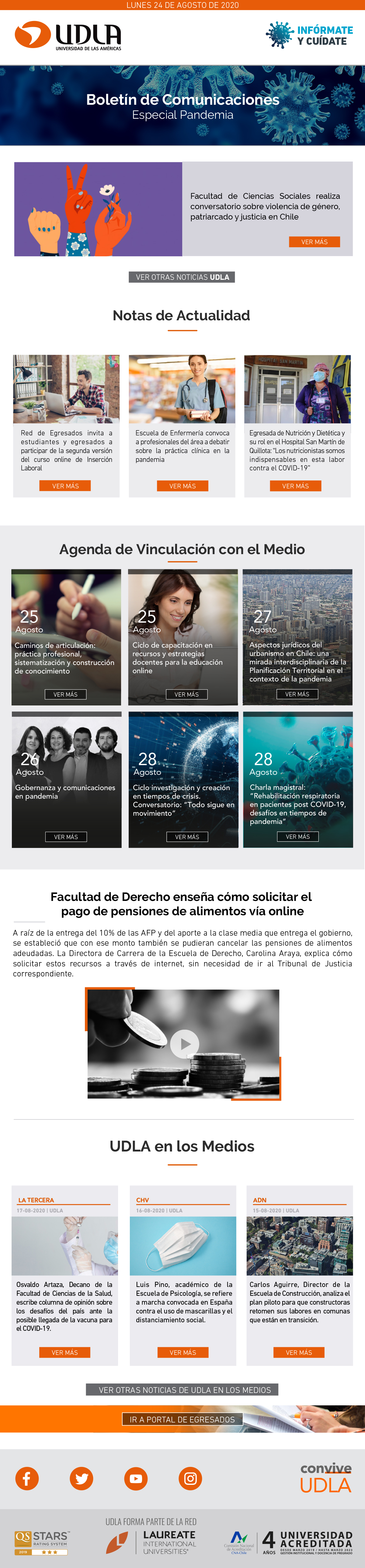Viewport: 365px width, 1568px height.
Task: View Caminos de articulación event details
Action: click(x=65, y=694)
